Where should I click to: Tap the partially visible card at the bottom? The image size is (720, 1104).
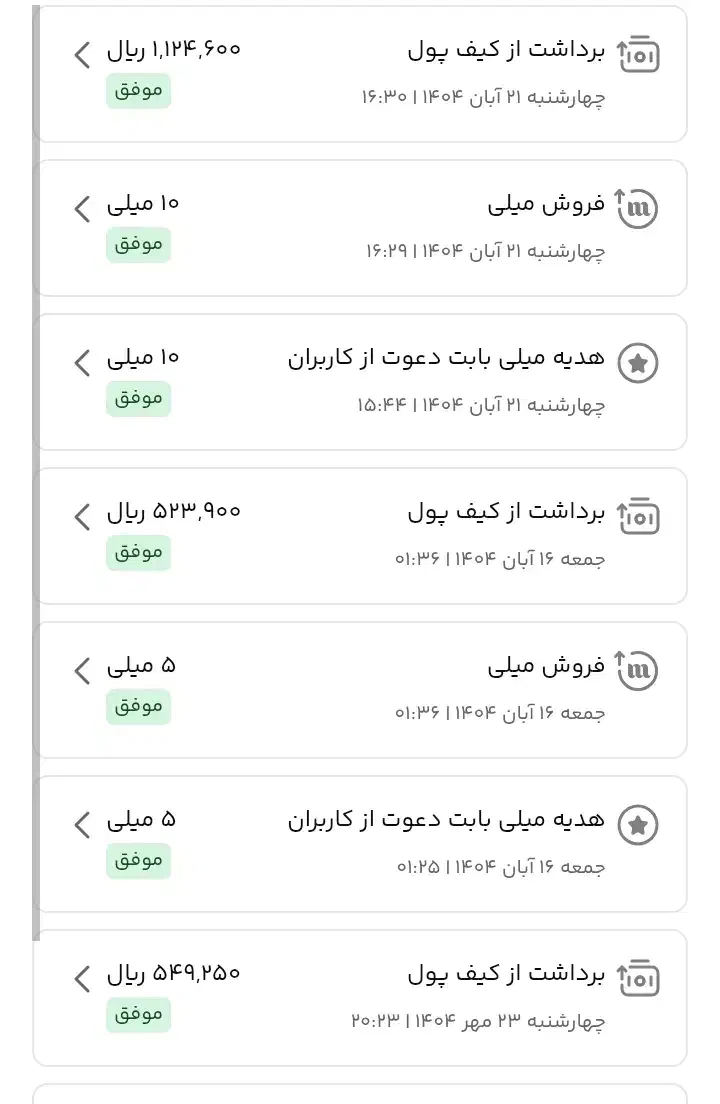click(x=360, y=1097)
